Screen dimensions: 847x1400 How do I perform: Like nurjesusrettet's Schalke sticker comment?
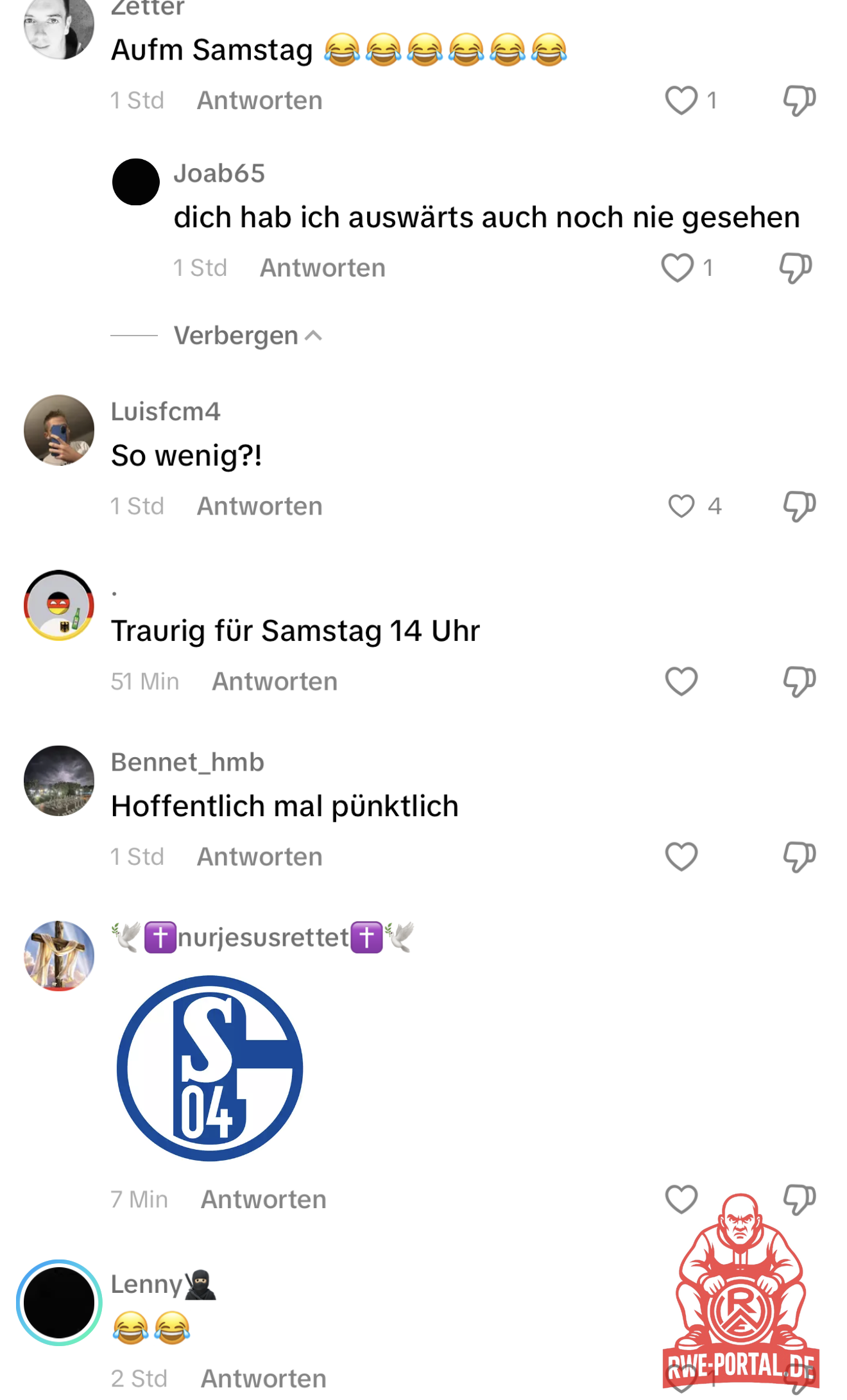tap(681, 1199)
